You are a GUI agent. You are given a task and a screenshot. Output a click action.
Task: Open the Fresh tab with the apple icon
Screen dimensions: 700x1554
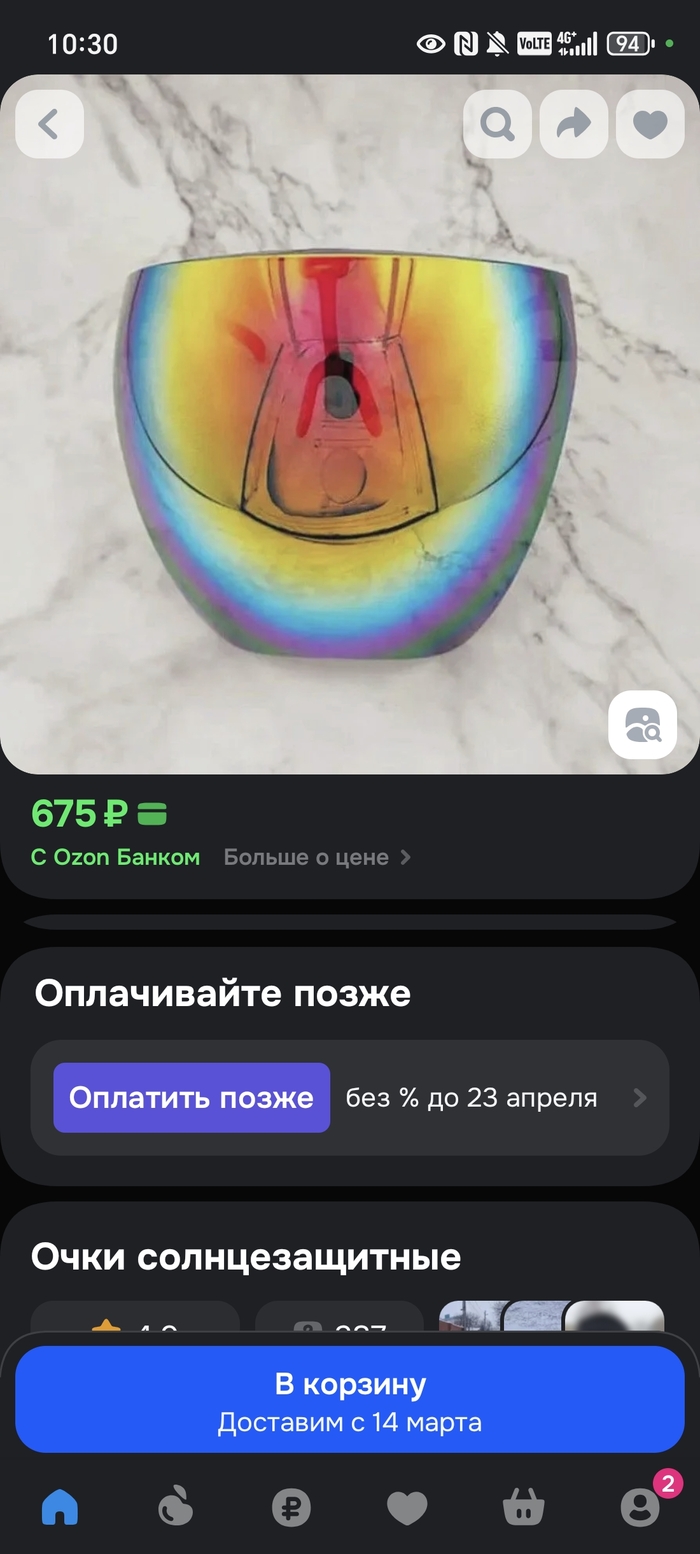click(x=176, y=1507)
